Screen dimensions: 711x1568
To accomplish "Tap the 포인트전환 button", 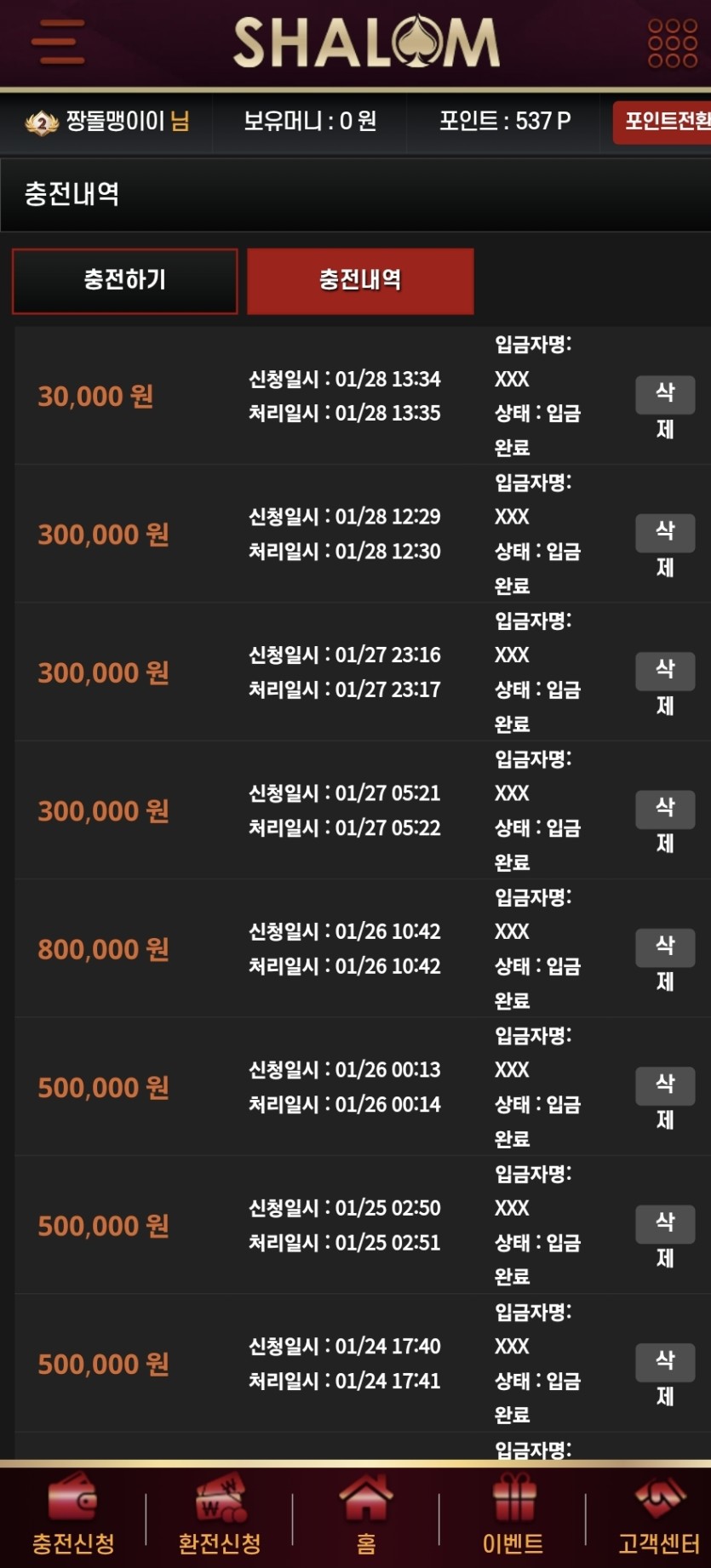I will [664, 122].
